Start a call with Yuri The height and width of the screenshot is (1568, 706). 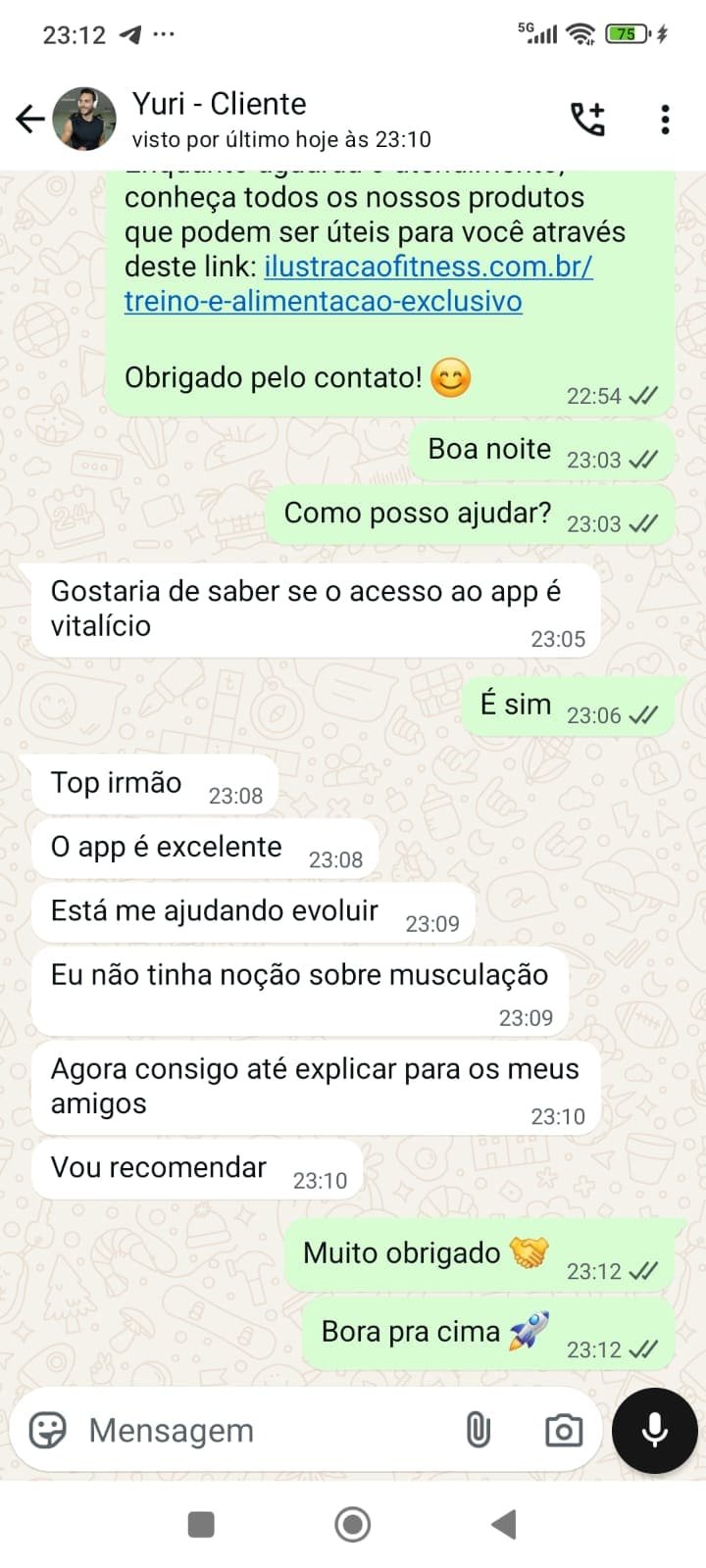point(588,120)
